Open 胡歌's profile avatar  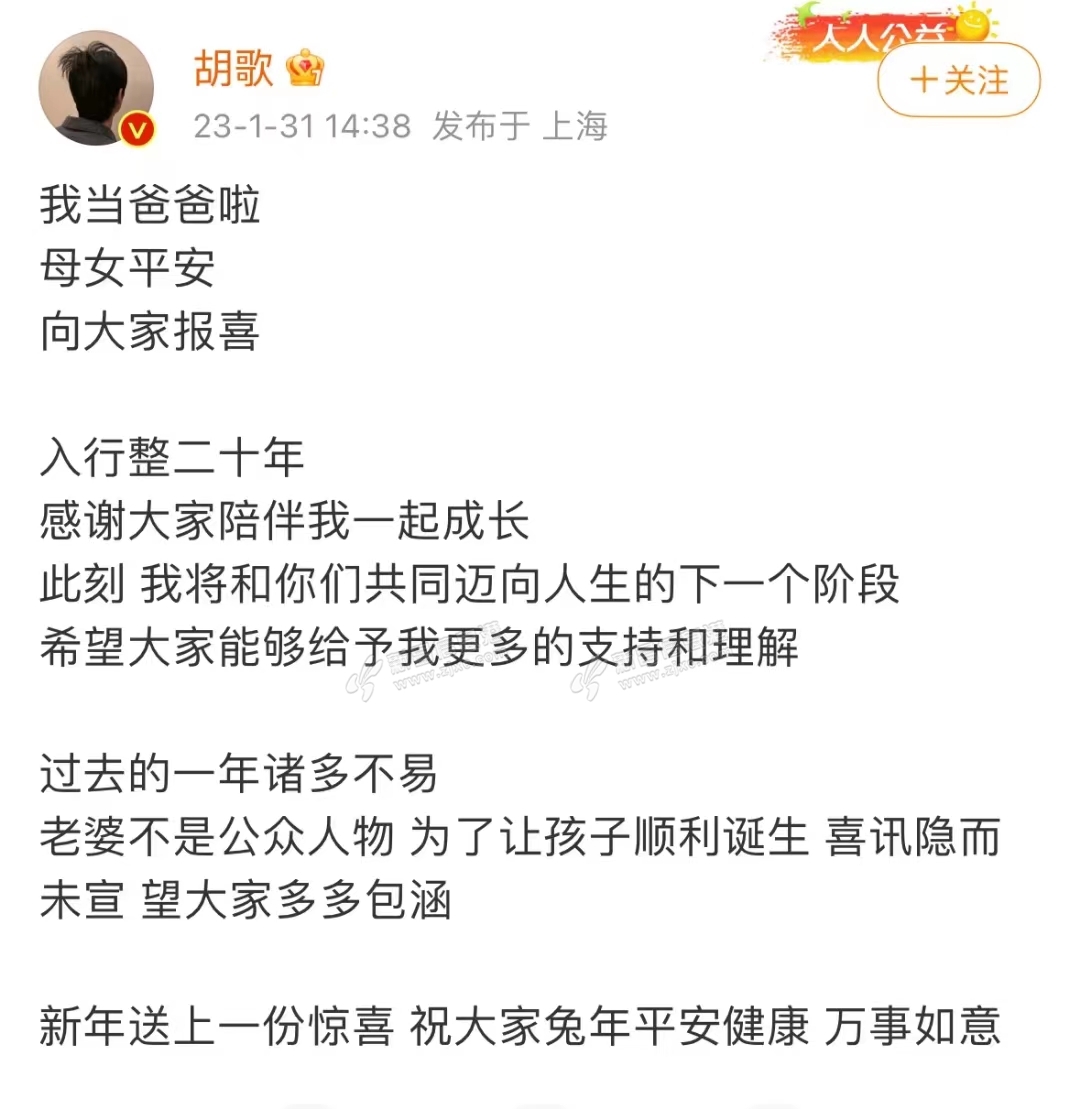(97, 95)
